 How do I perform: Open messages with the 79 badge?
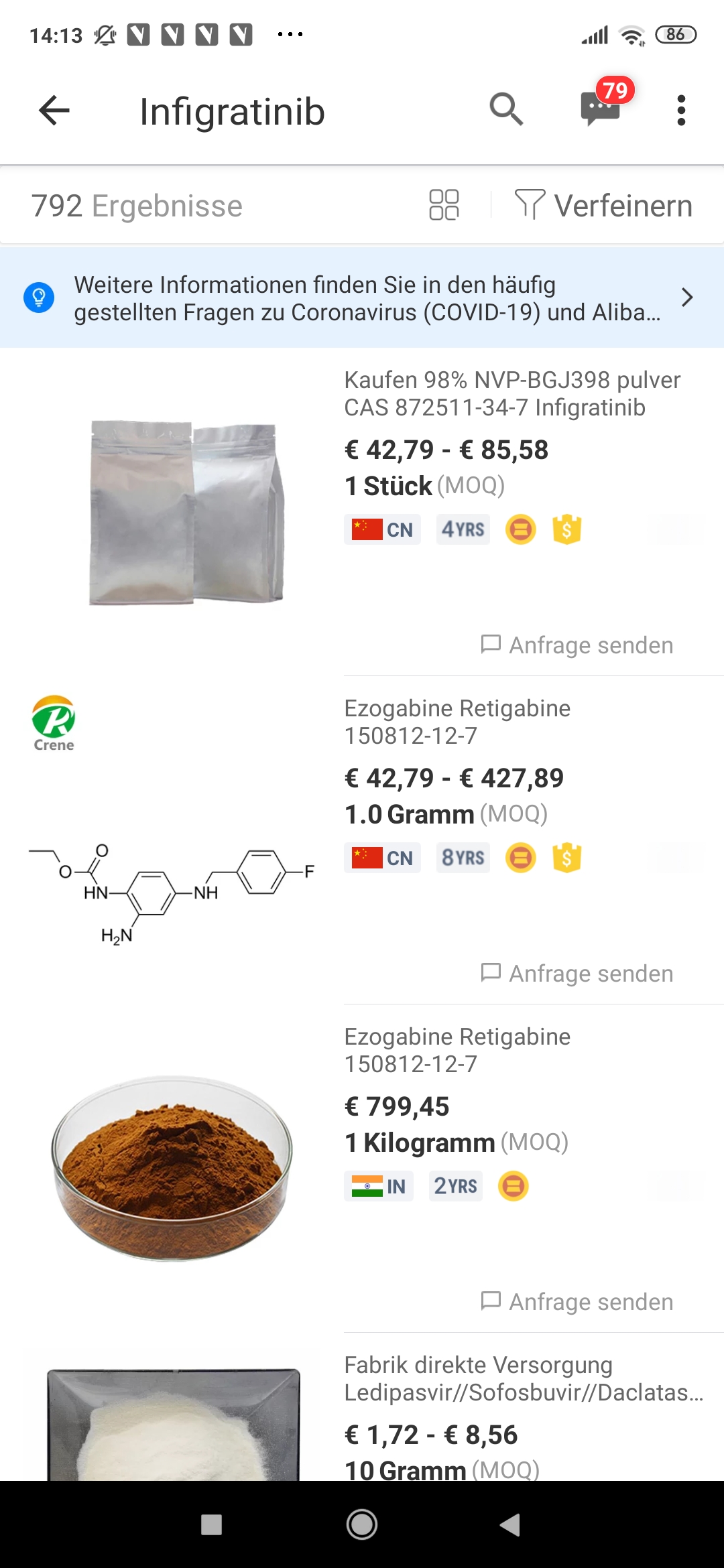(x=601, y=107)
